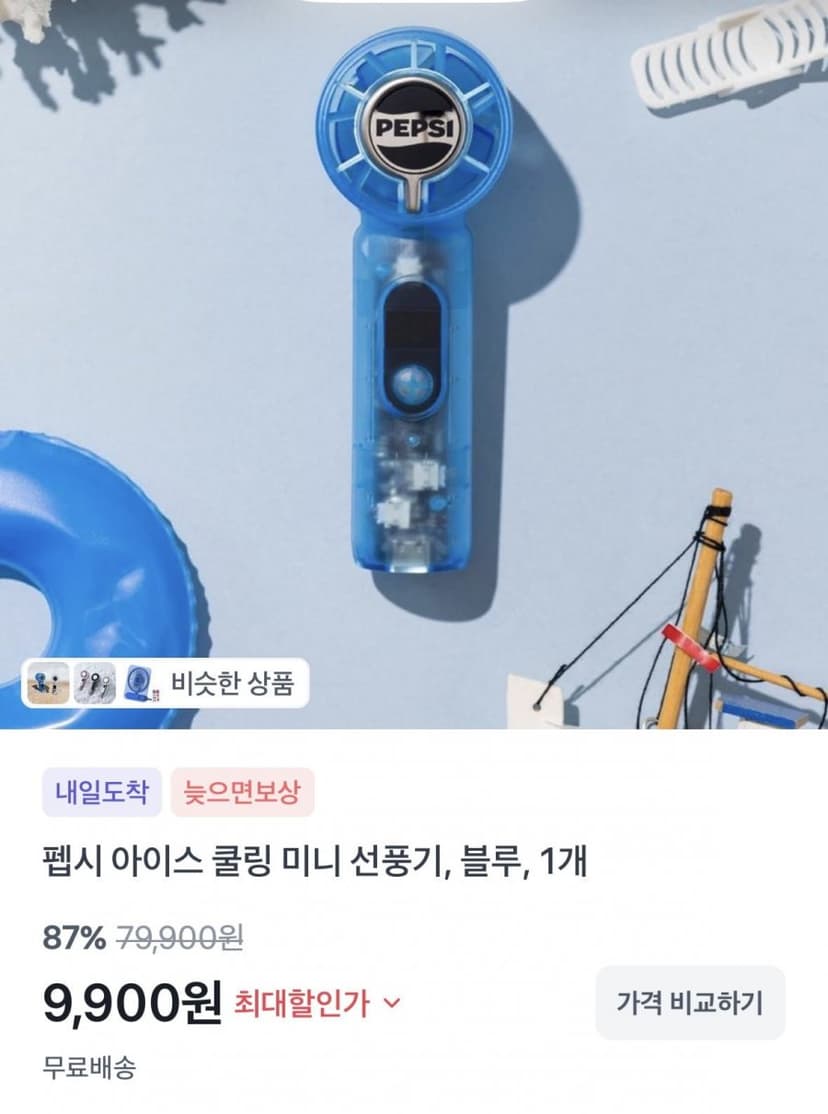Open the Pepsi mini fan product image
Viewport: 828px width, 1114px height.
[x=414, y=364]
